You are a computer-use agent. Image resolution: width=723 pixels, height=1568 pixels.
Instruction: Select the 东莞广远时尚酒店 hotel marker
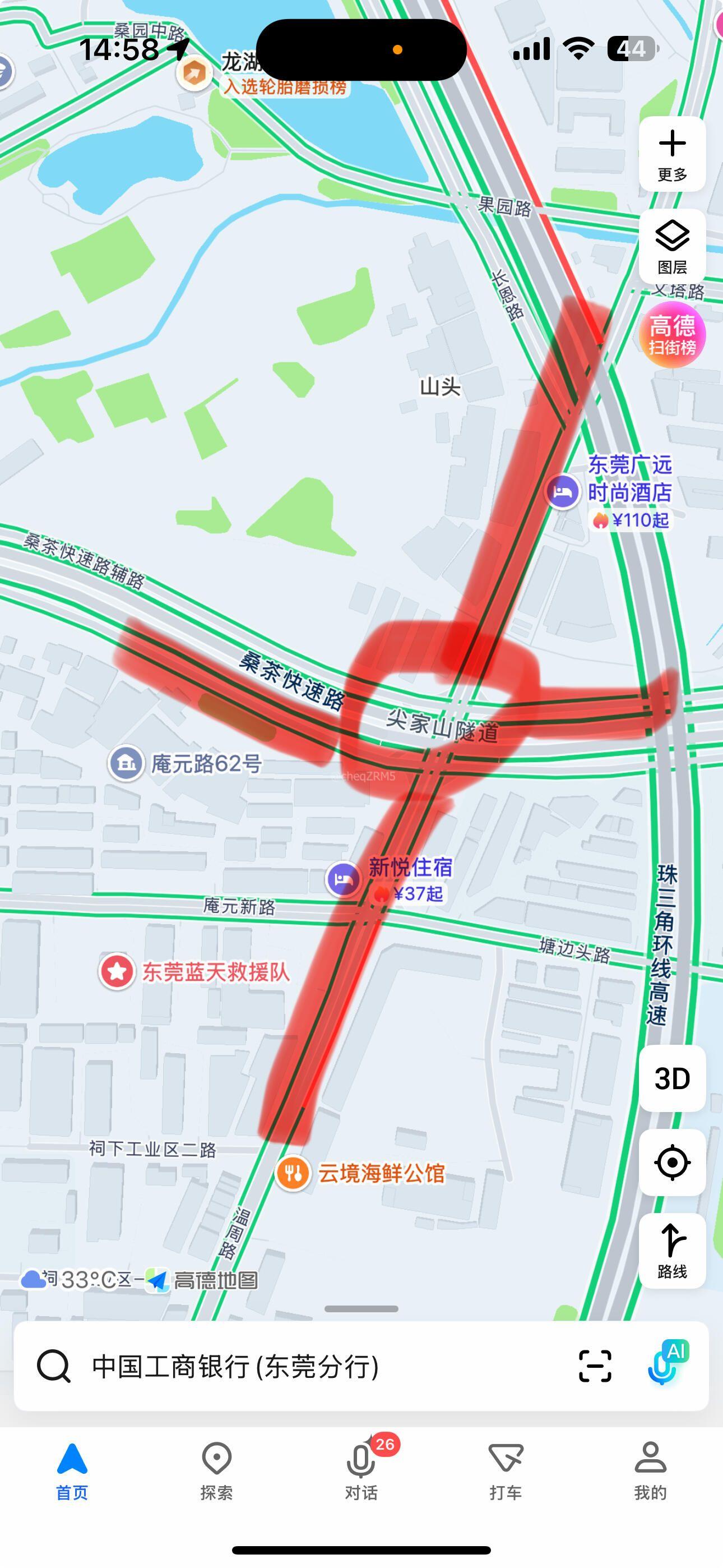(x=563, y=491)
